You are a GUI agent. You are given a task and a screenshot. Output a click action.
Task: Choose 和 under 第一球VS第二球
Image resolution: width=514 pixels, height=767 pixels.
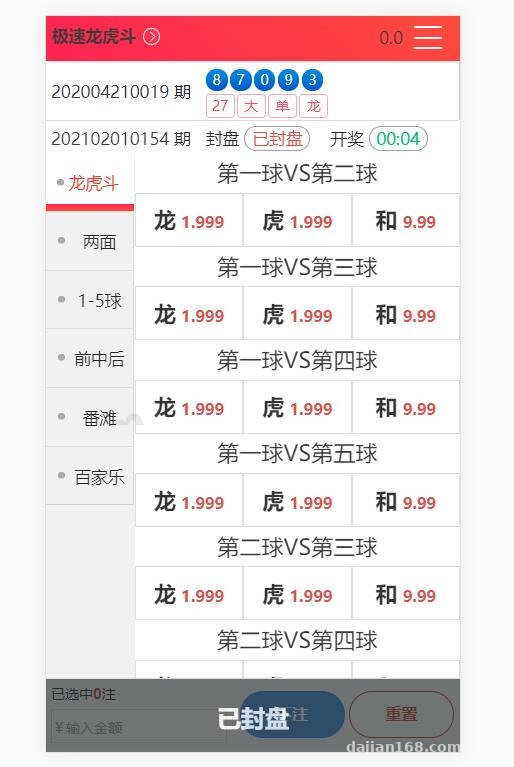pyautogui.click(x=406, y=221)
